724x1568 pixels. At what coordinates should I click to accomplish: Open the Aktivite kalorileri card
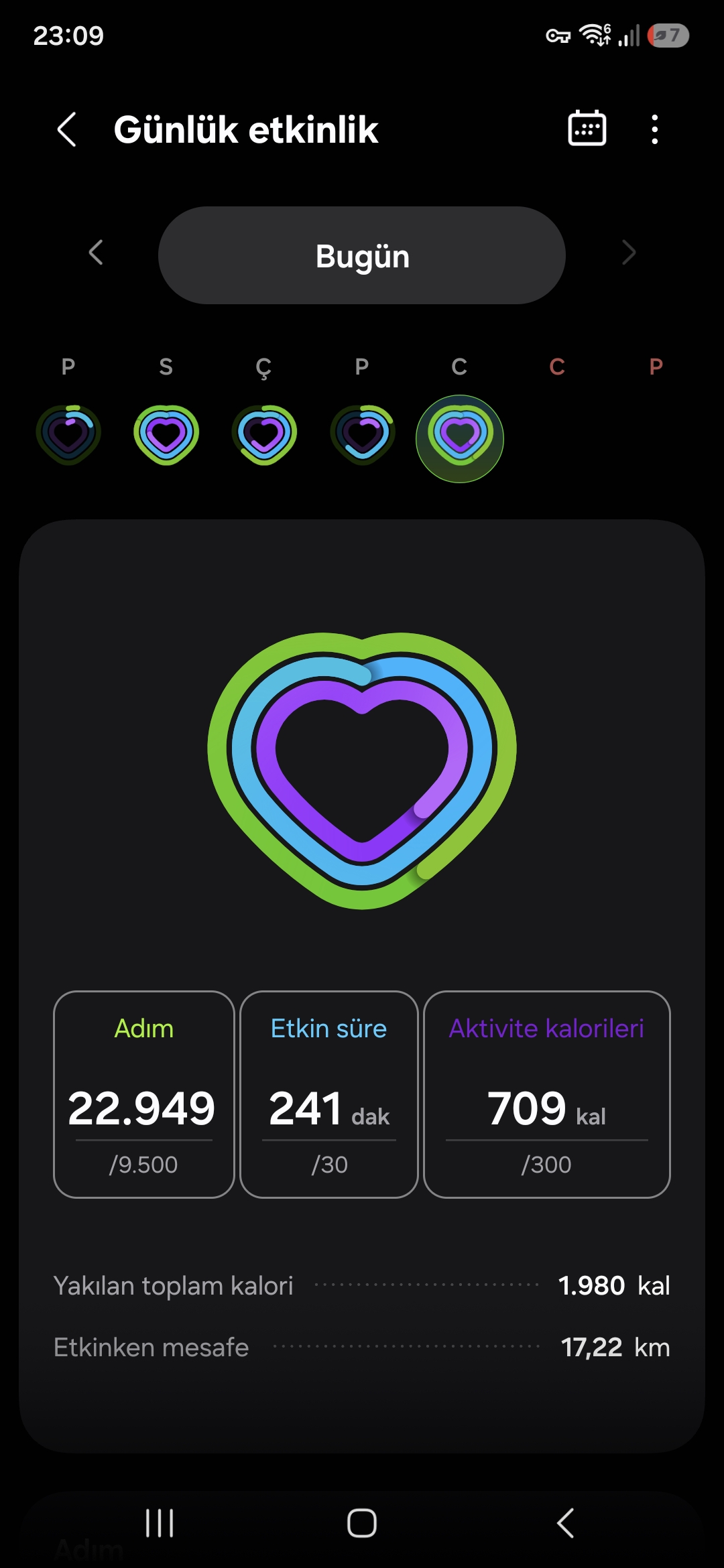click(547, 1094)
